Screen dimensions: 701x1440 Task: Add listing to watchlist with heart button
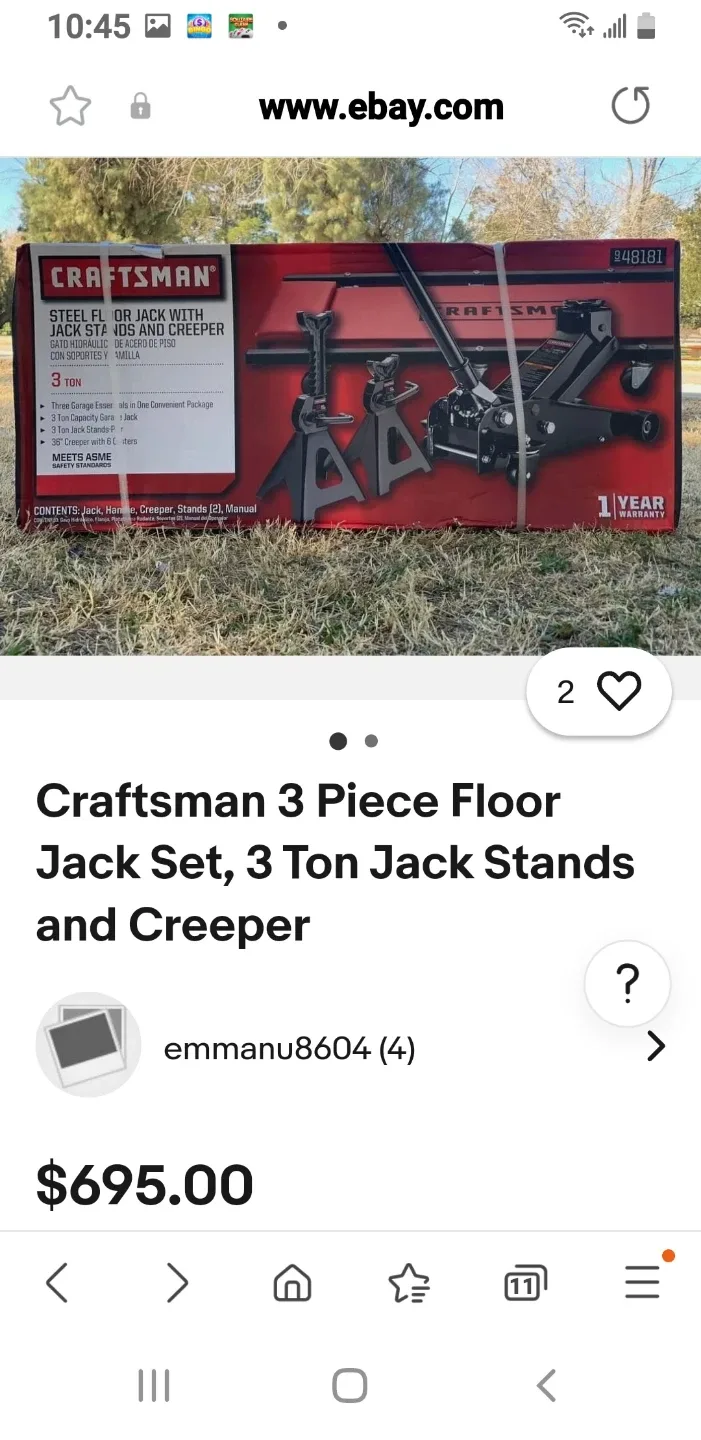click(x=599, y=692)
